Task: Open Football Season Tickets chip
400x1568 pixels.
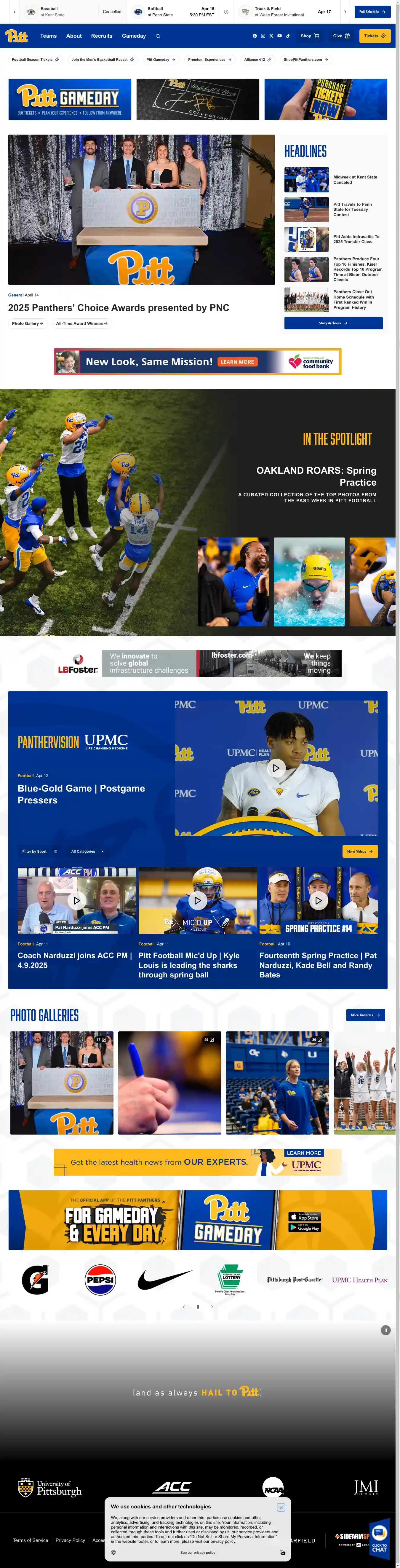Action: tap(35, 60)
